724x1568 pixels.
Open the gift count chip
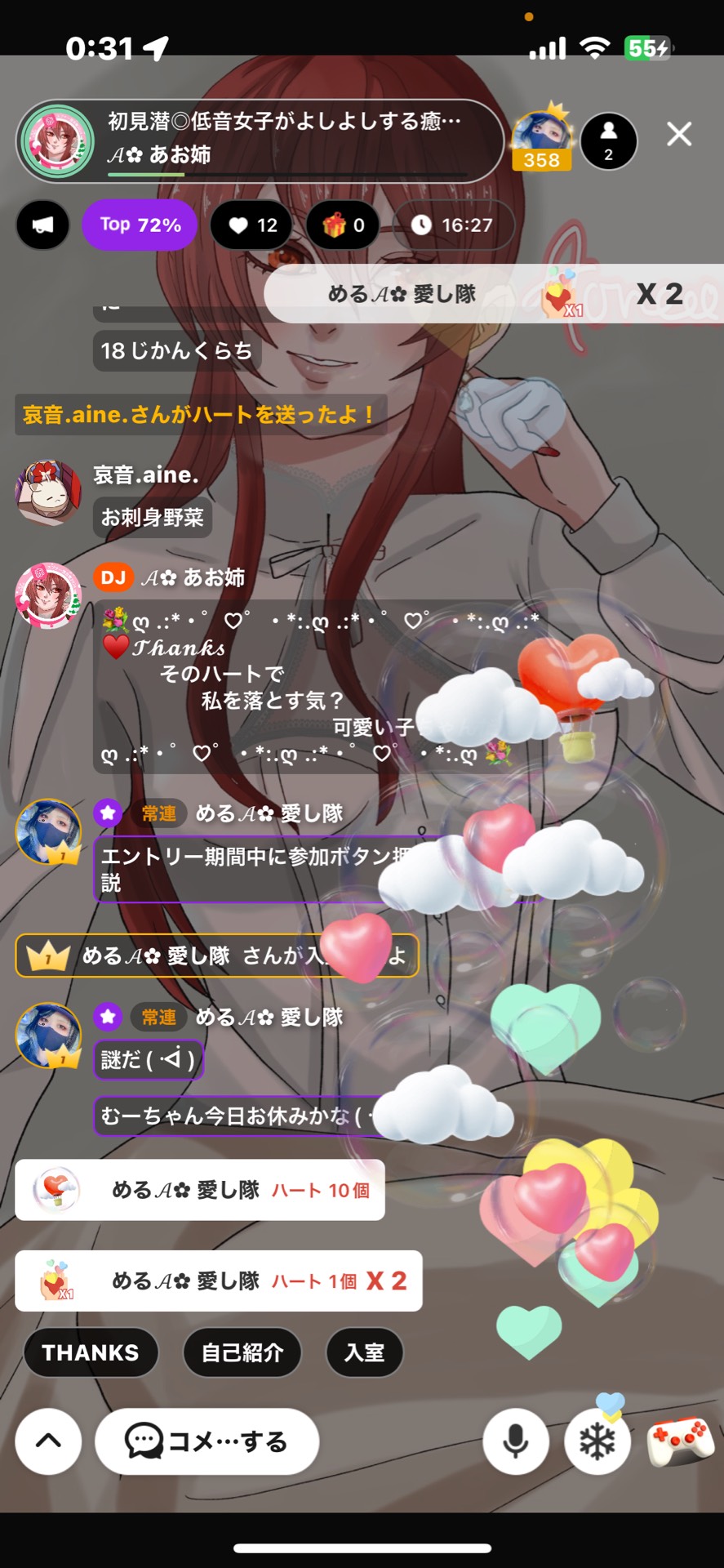(343, 225)
